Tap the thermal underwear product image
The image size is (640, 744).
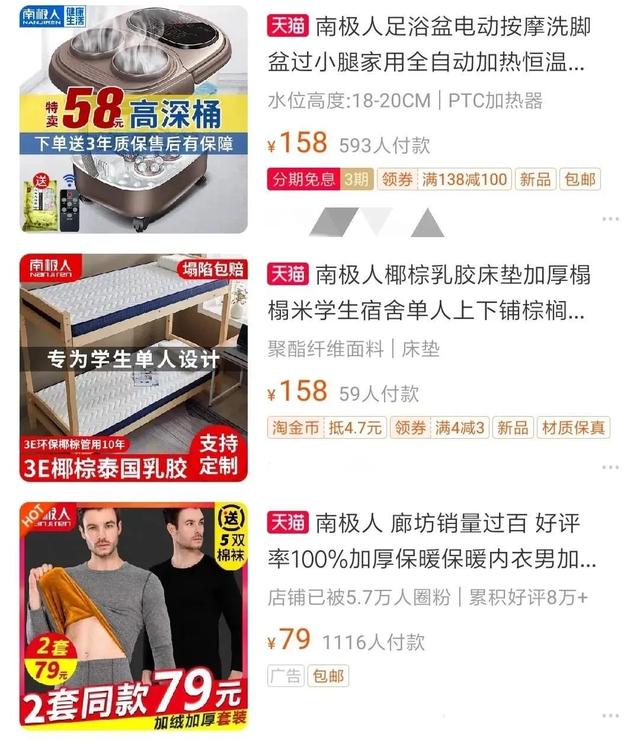pos(134,616)
